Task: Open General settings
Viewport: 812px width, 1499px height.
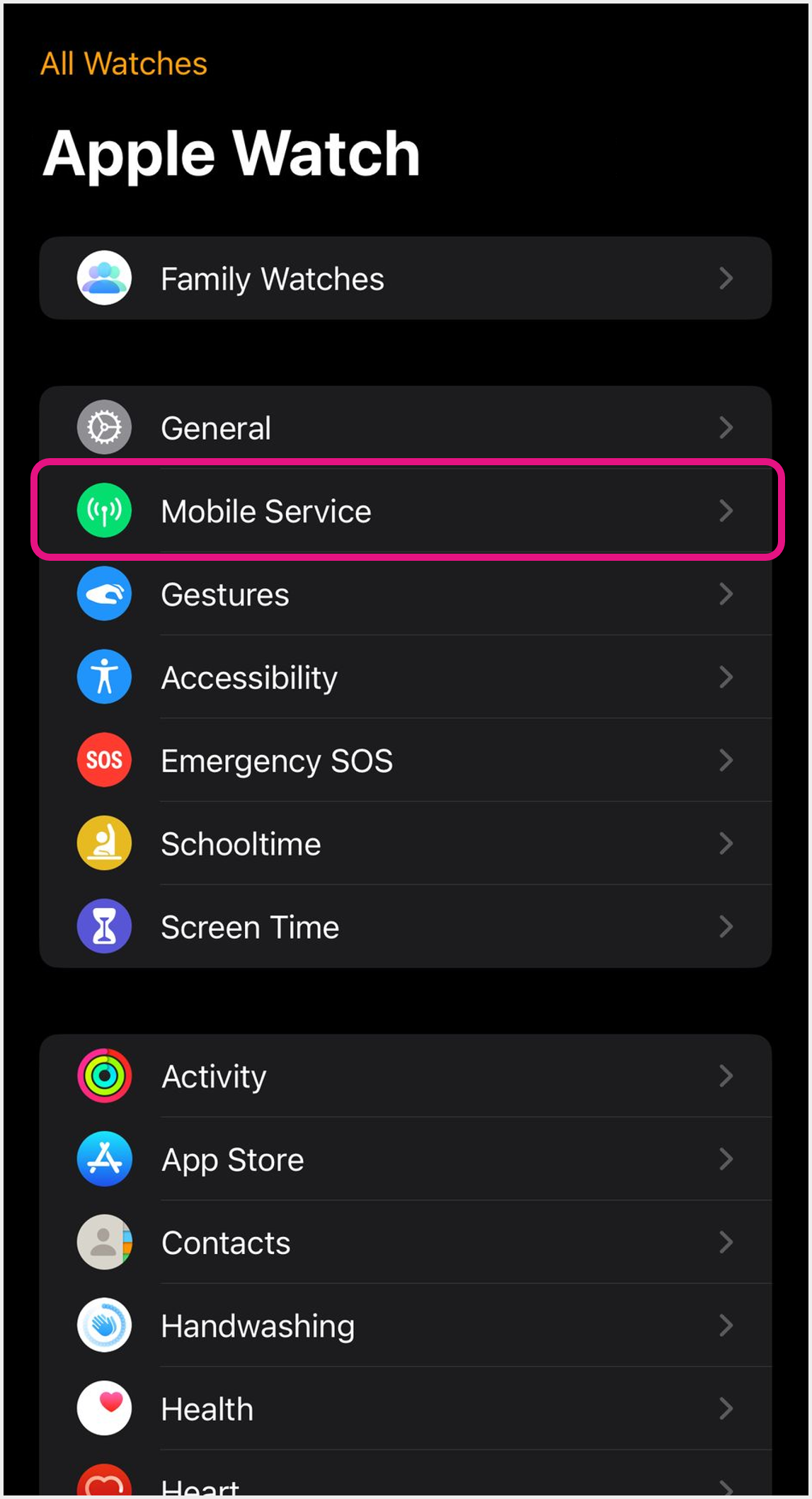Action: [x=406, y=428]
